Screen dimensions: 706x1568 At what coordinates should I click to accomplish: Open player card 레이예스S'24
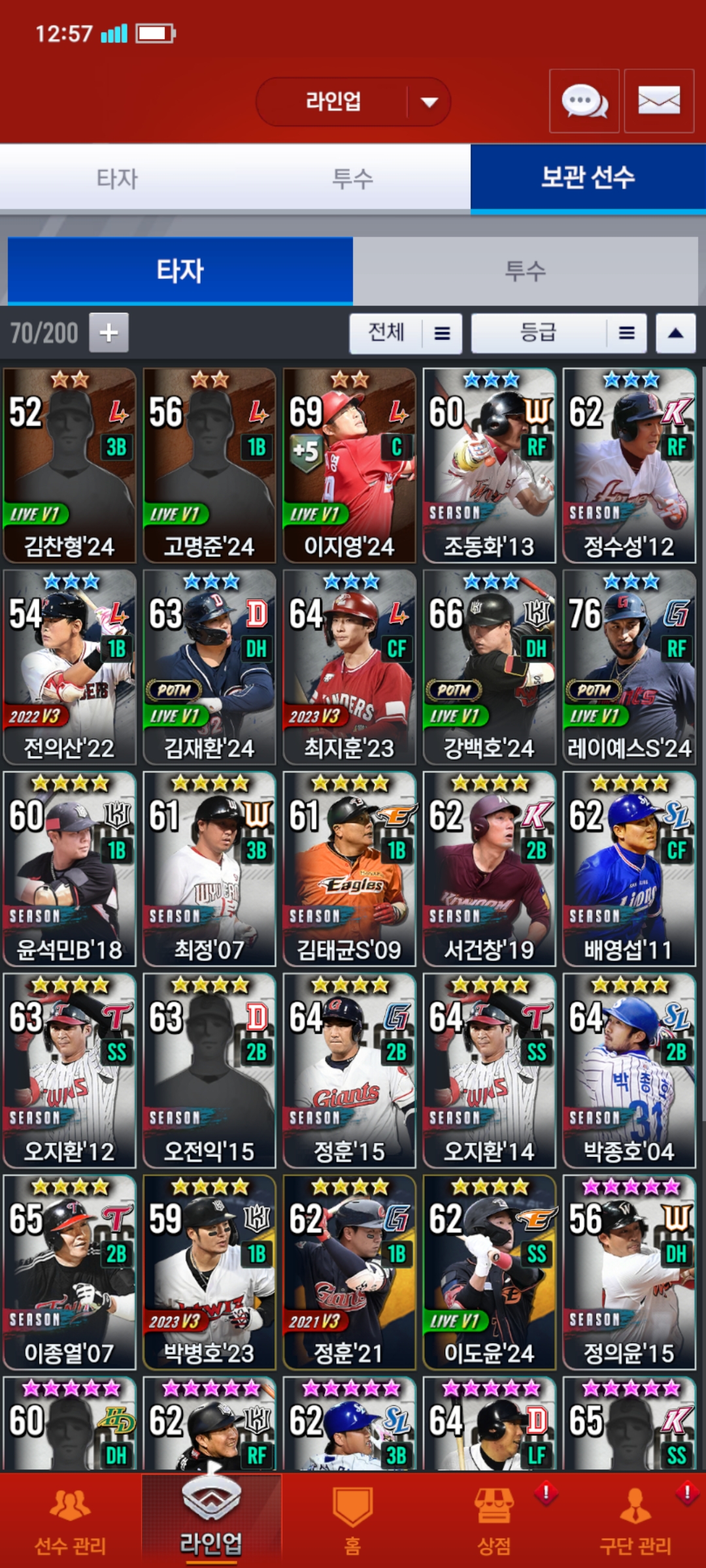tap(629, 667)
